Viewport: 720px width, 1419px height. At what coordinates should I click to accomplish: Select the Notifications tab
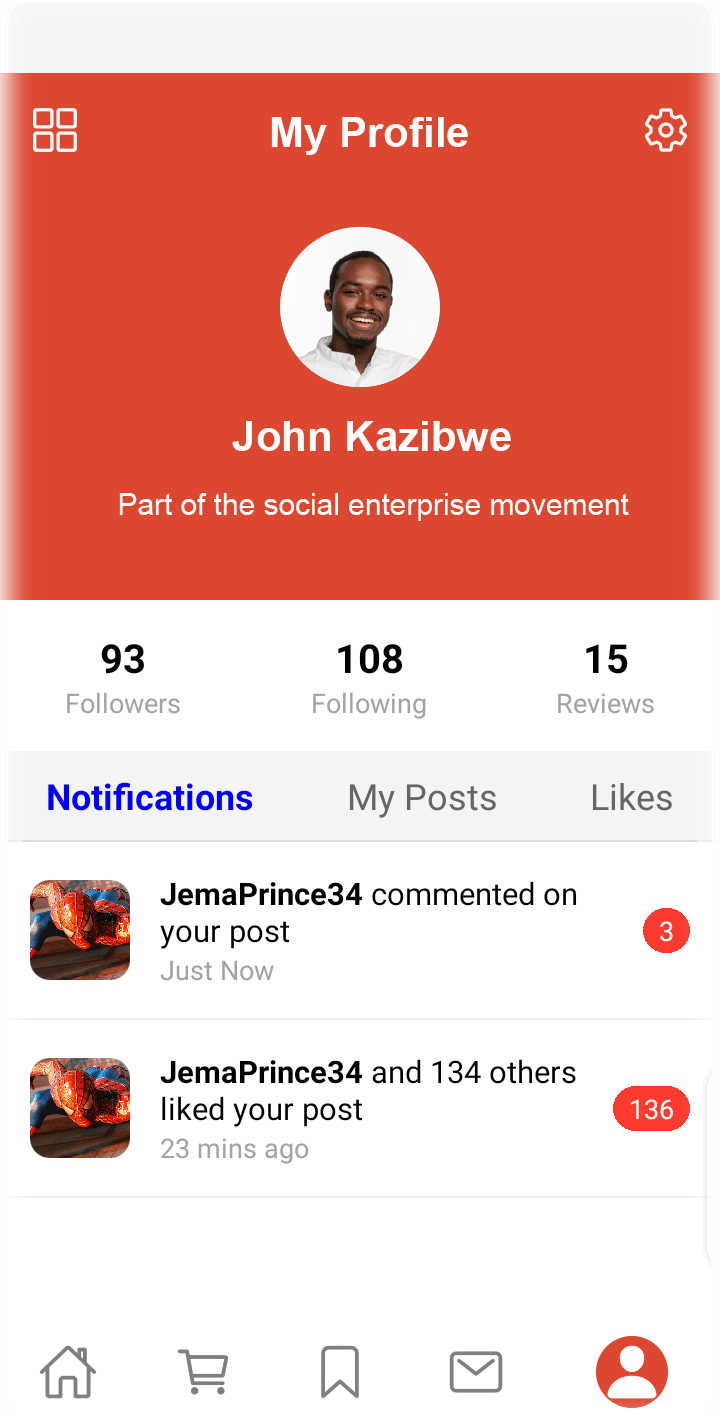point(150,798)
